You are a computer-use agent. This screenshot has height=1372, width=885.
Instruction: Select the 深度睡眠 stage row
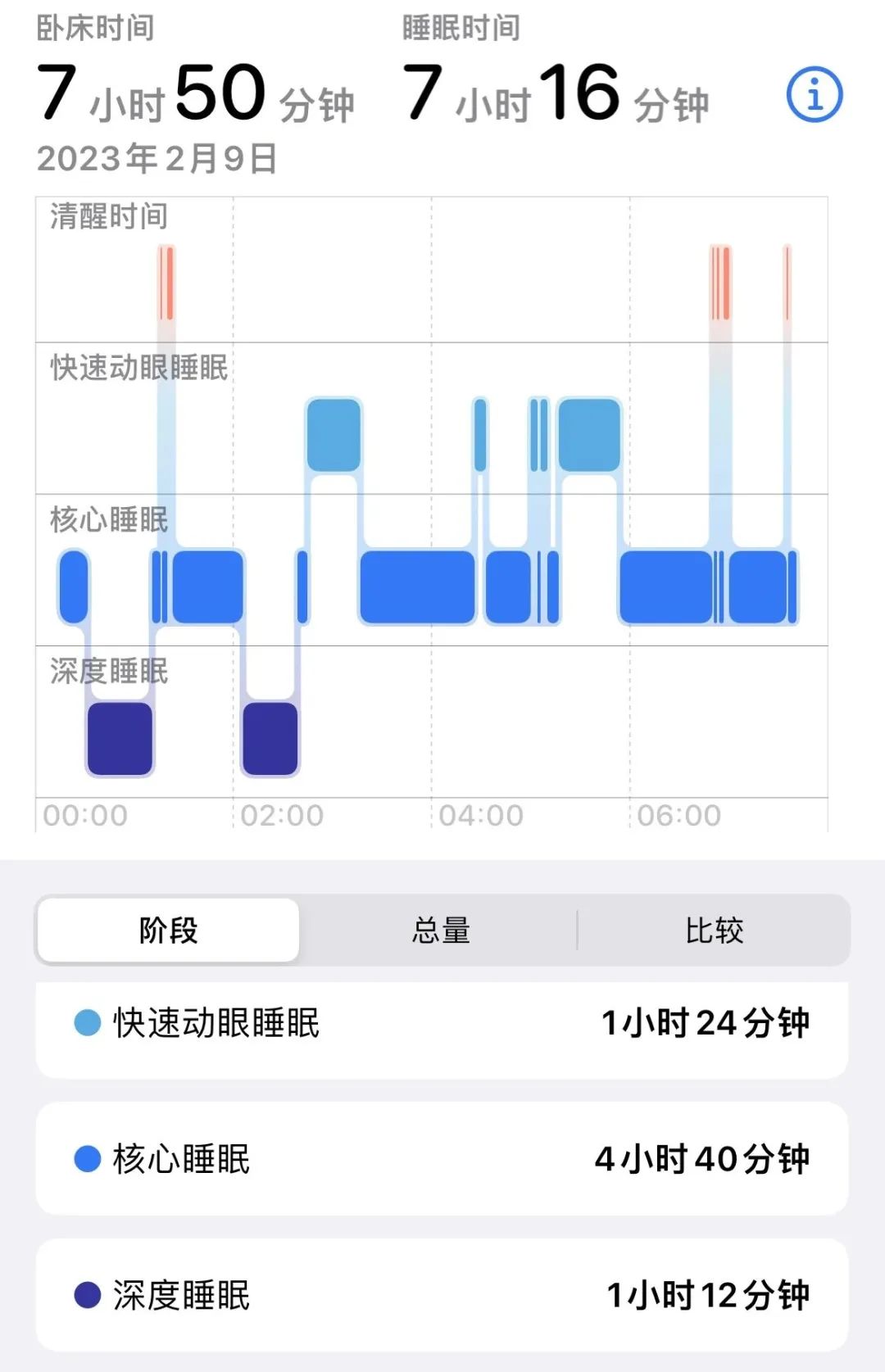442,1295
